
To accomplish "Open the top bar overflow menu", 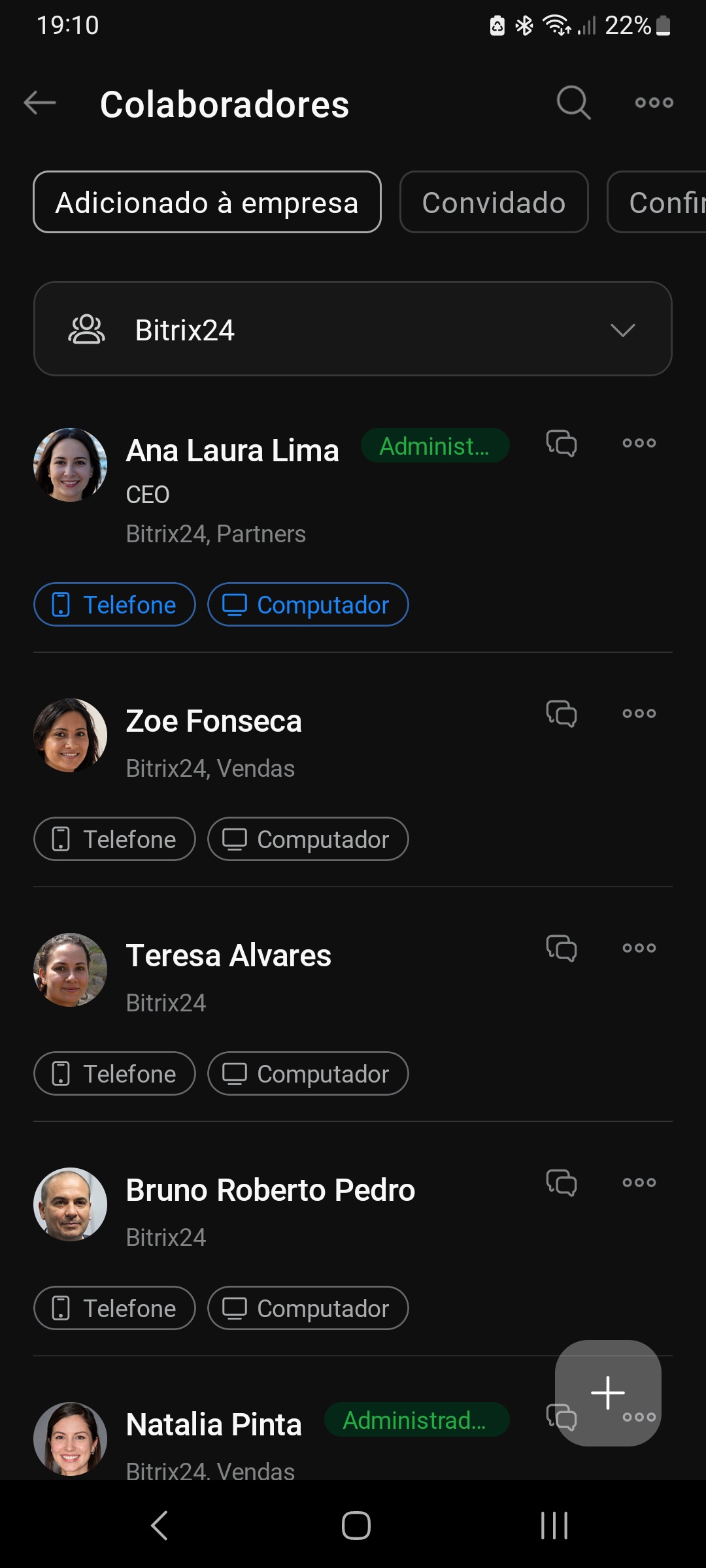I will point(654,103).
